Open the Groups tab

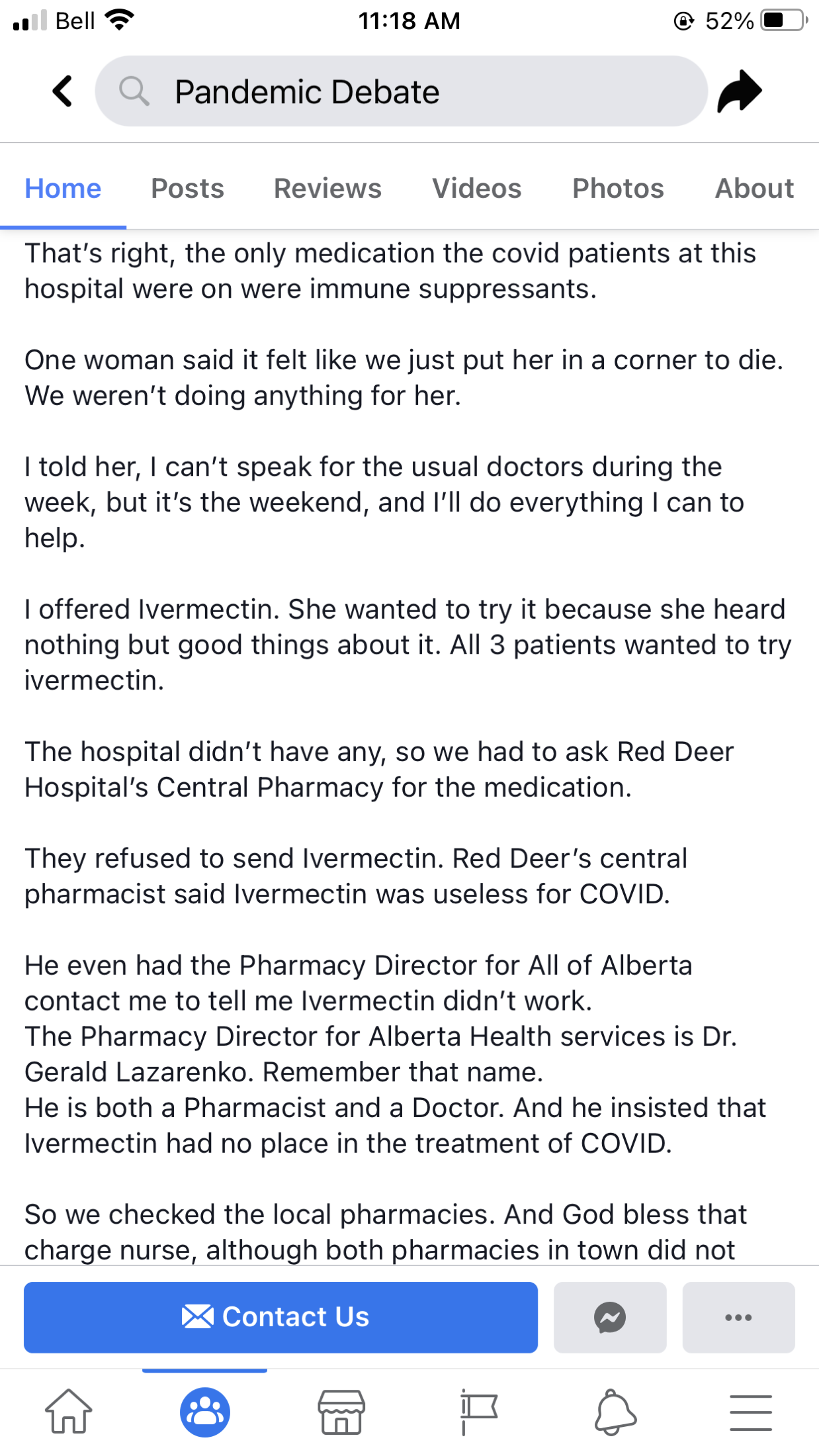coord(205,1412)
